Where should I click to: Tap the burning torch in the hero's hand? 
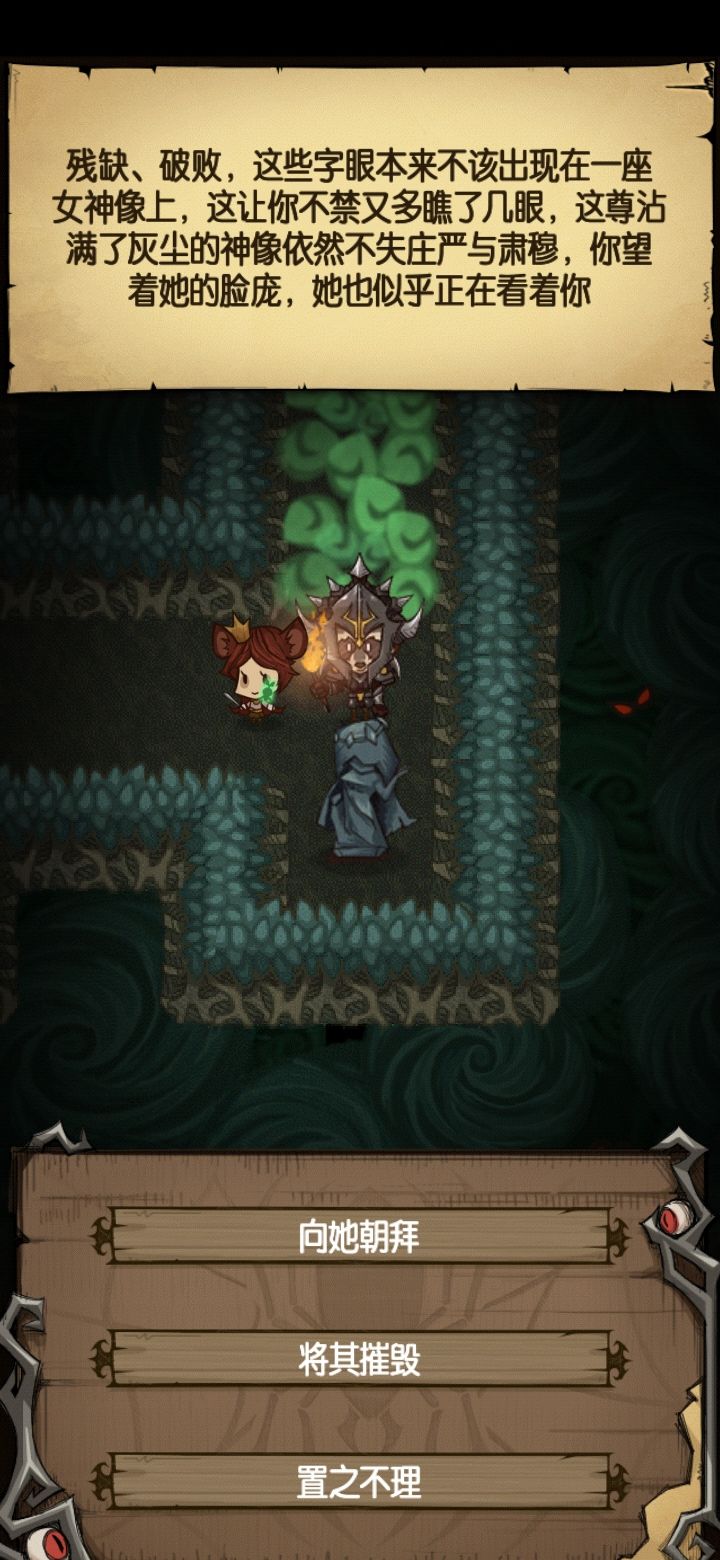[x=315, y=660]
